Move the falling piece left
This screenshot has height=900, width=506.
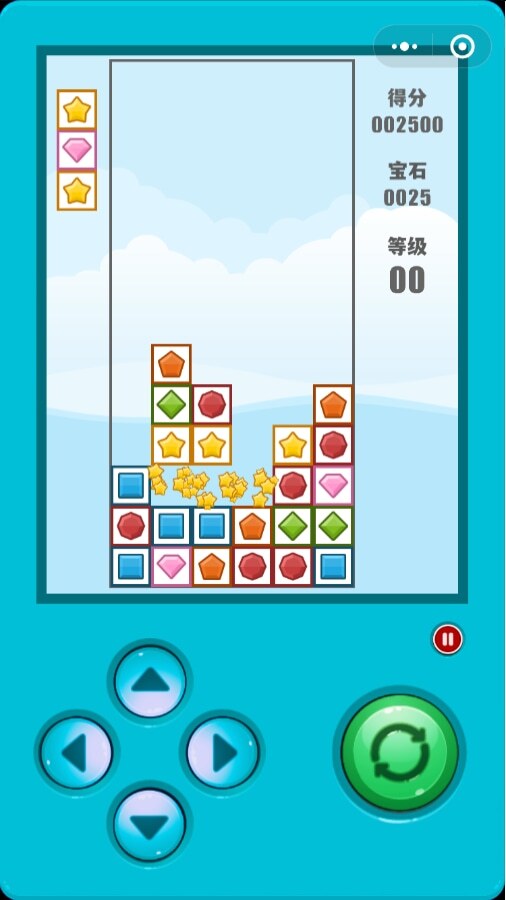tap(77, 752)
